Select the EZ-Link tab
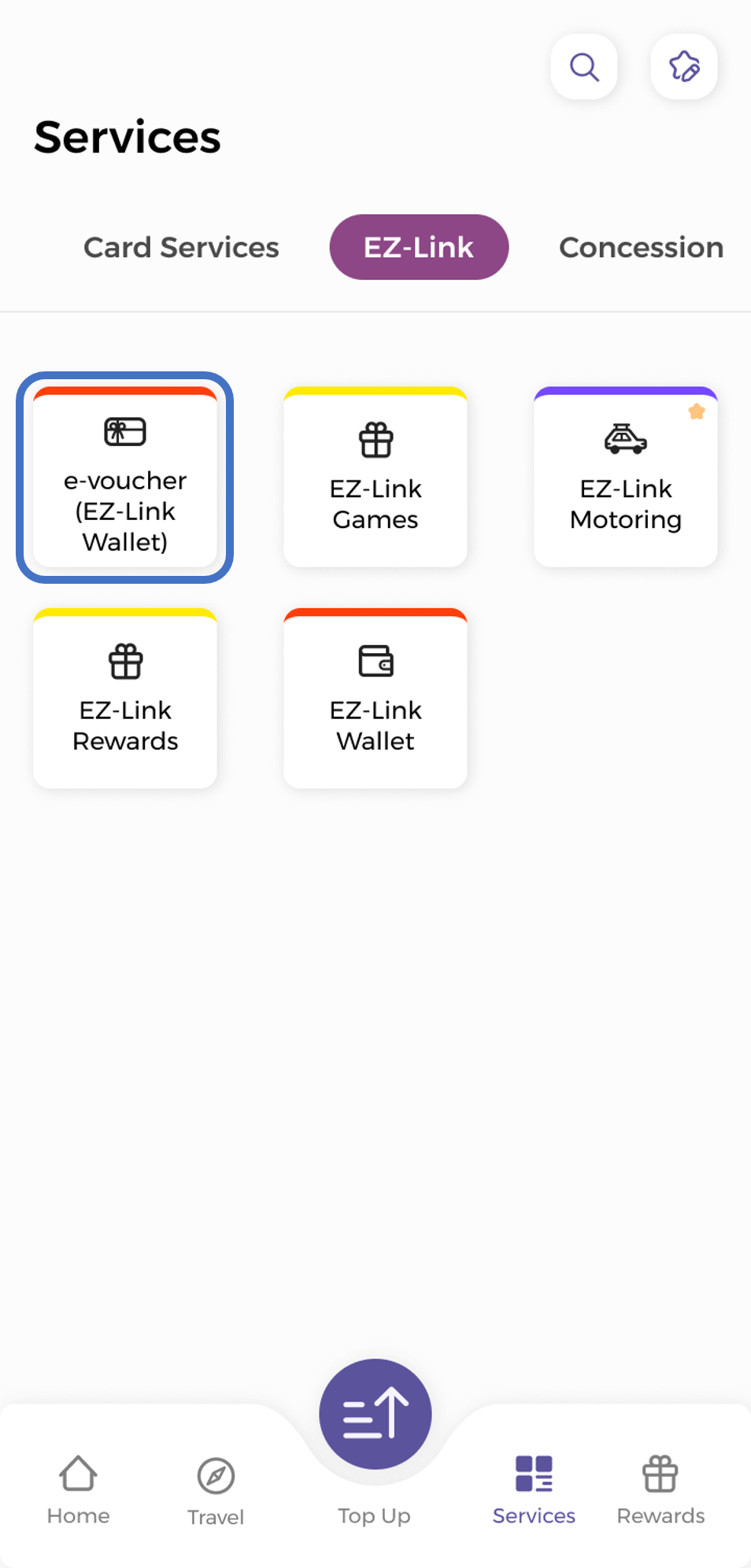The height and width of the screenshot is (1568, 751). point(419,247)
